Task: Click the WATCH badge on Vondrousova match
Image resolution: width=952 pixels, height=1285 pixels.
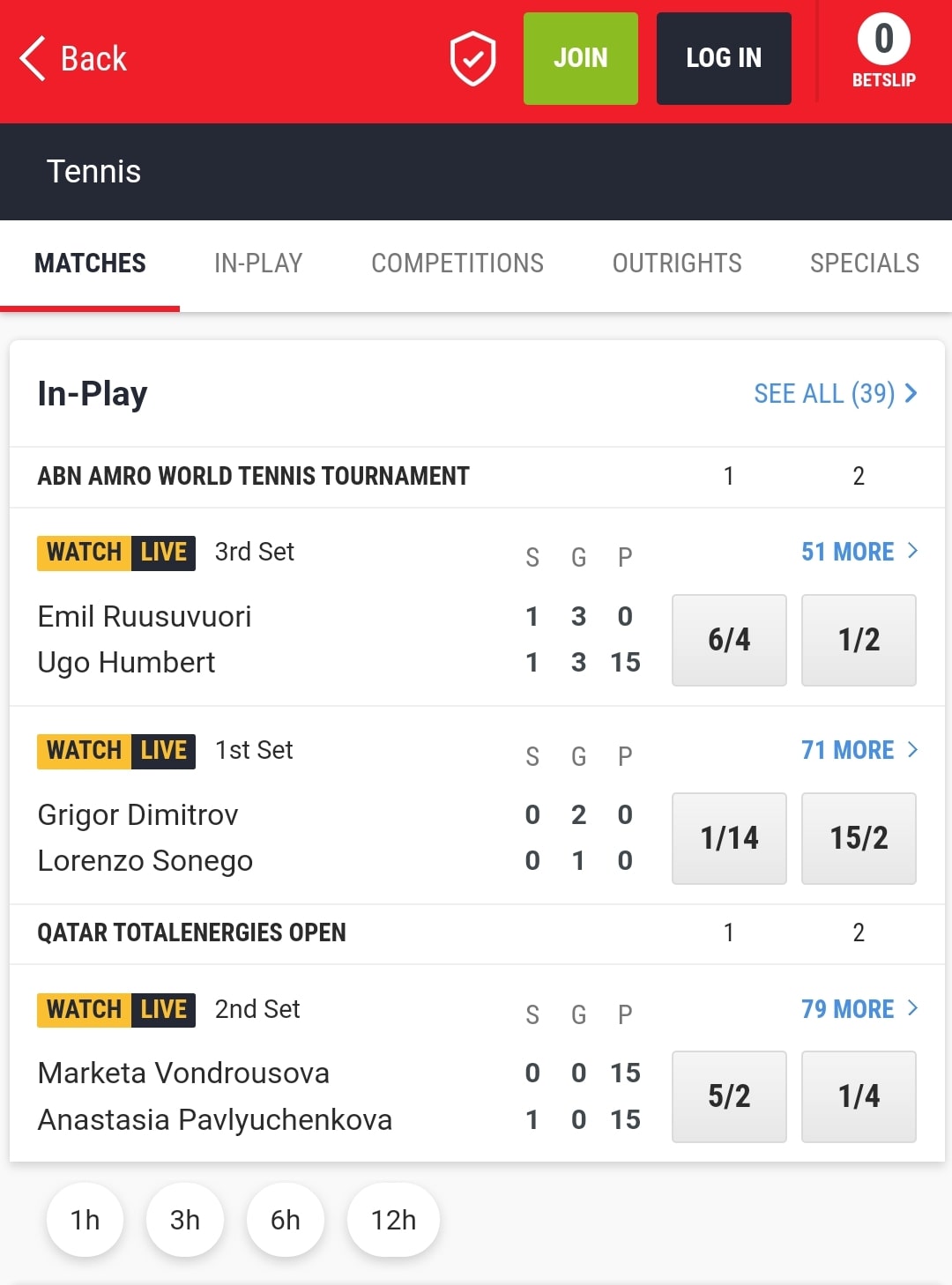Action: coord(82,1009)
